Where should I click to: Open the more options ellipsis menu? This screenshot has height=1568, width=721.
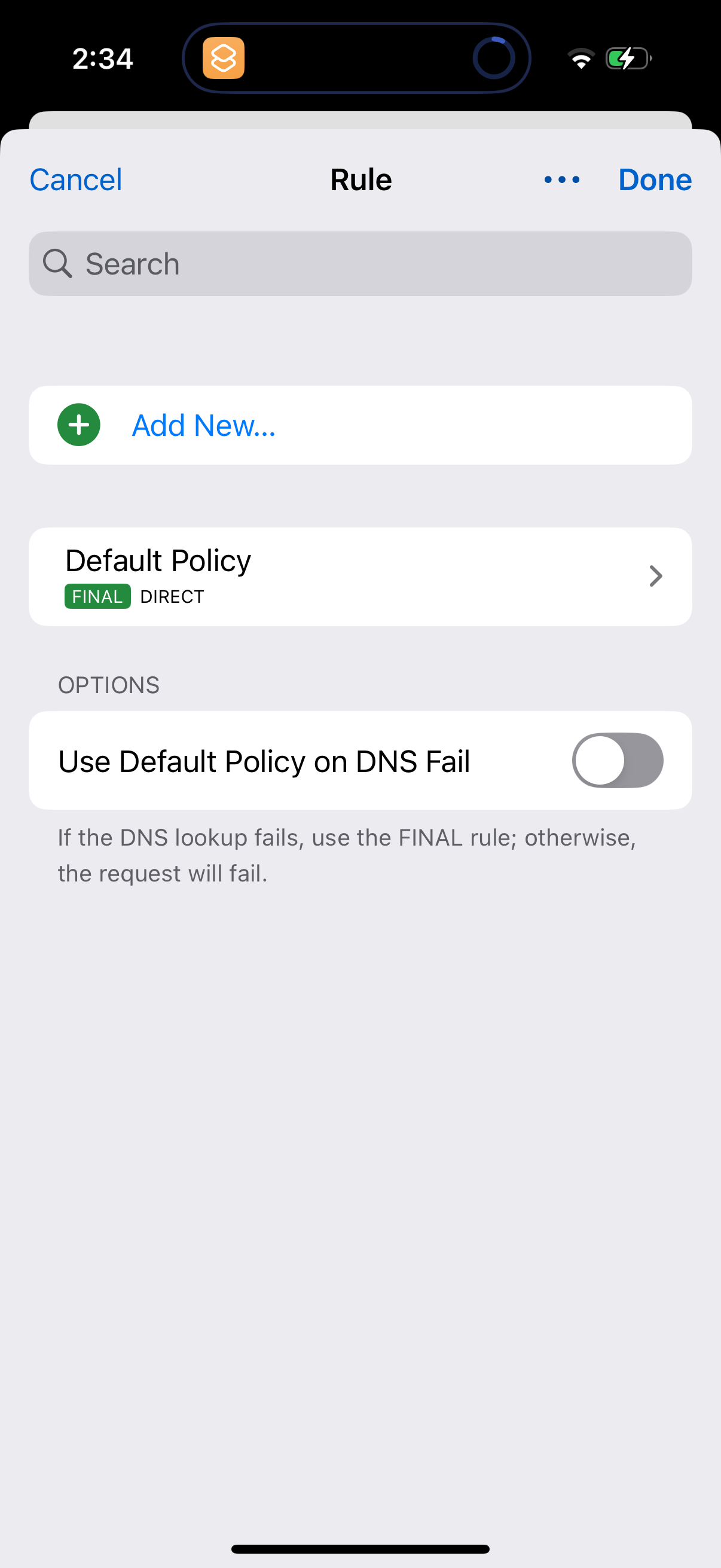(x=560, y=179)
